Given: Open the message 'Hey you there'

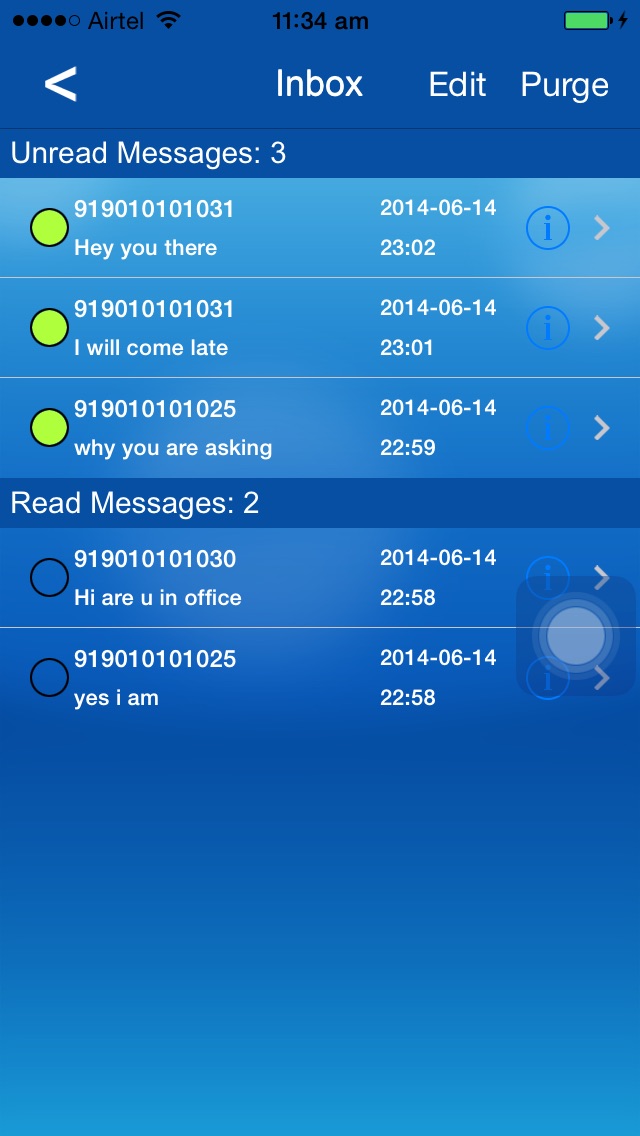Looking at the screenshot, I should 320,228.
